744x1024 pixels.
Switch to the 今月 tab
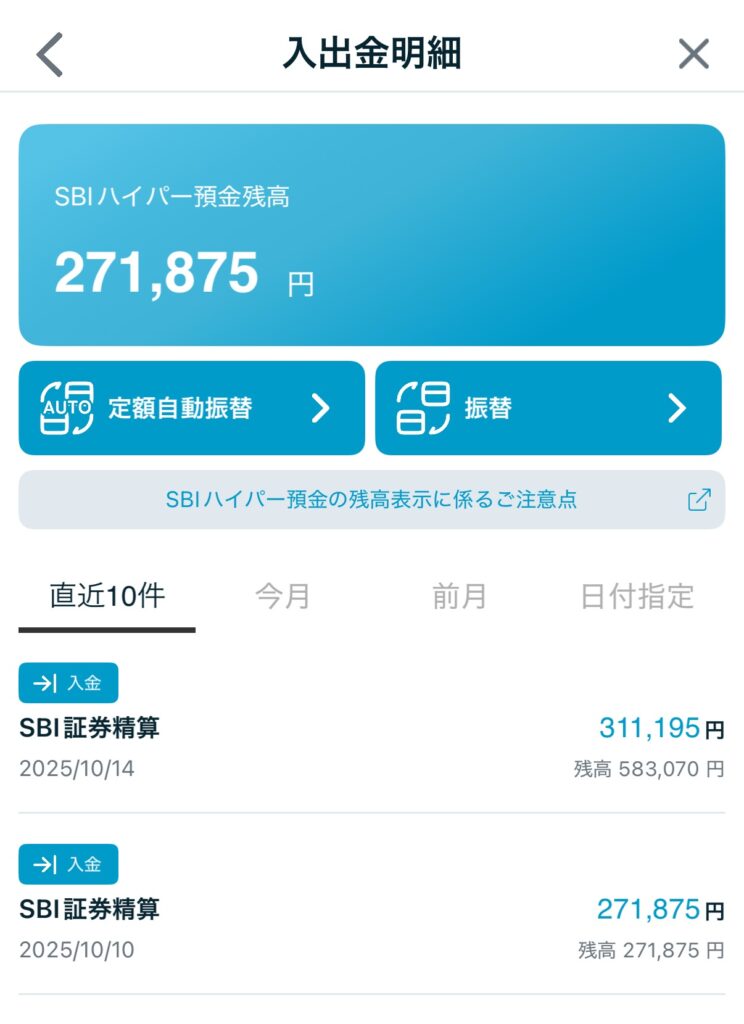click(x=283, y=597)
